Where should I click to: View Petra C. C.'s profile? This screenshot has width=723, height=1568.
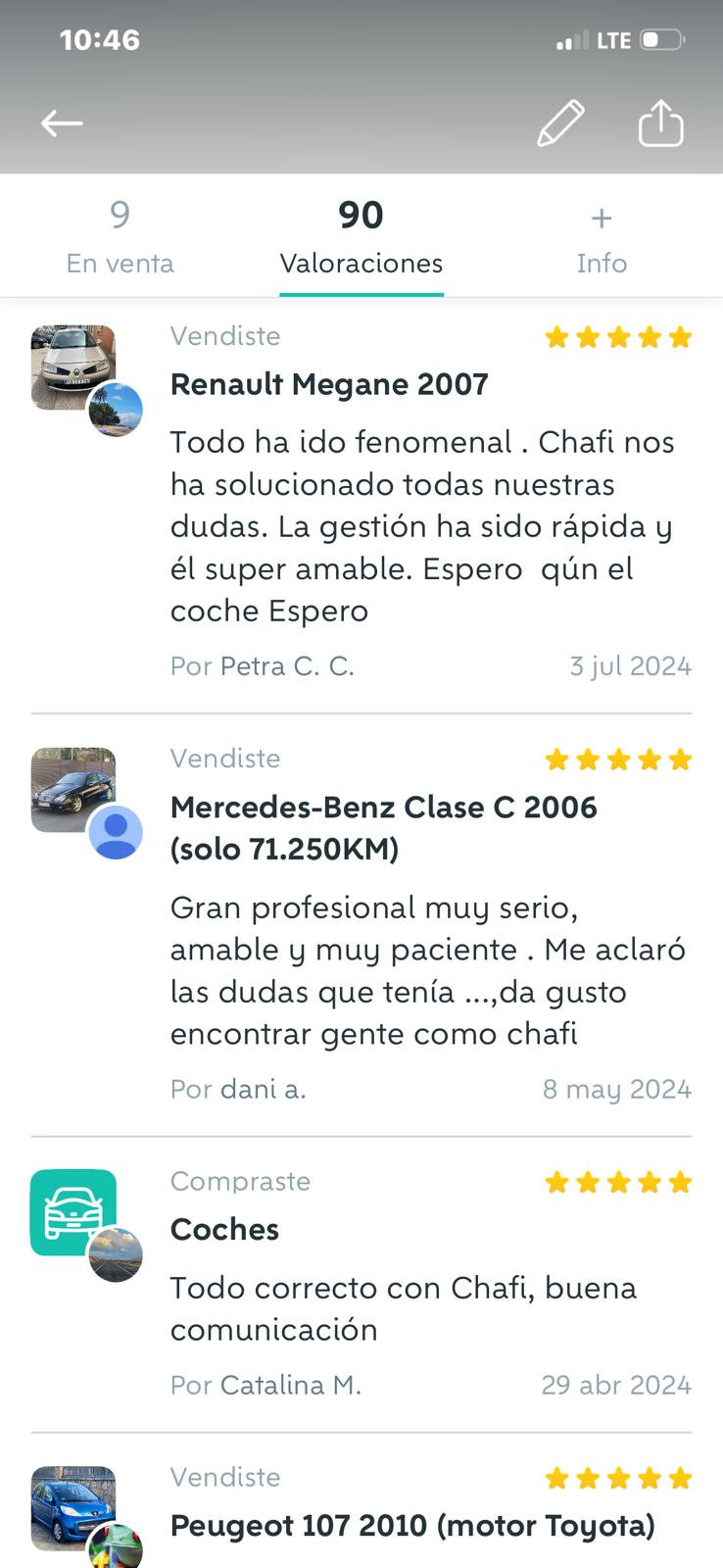[x=287, y=666]
